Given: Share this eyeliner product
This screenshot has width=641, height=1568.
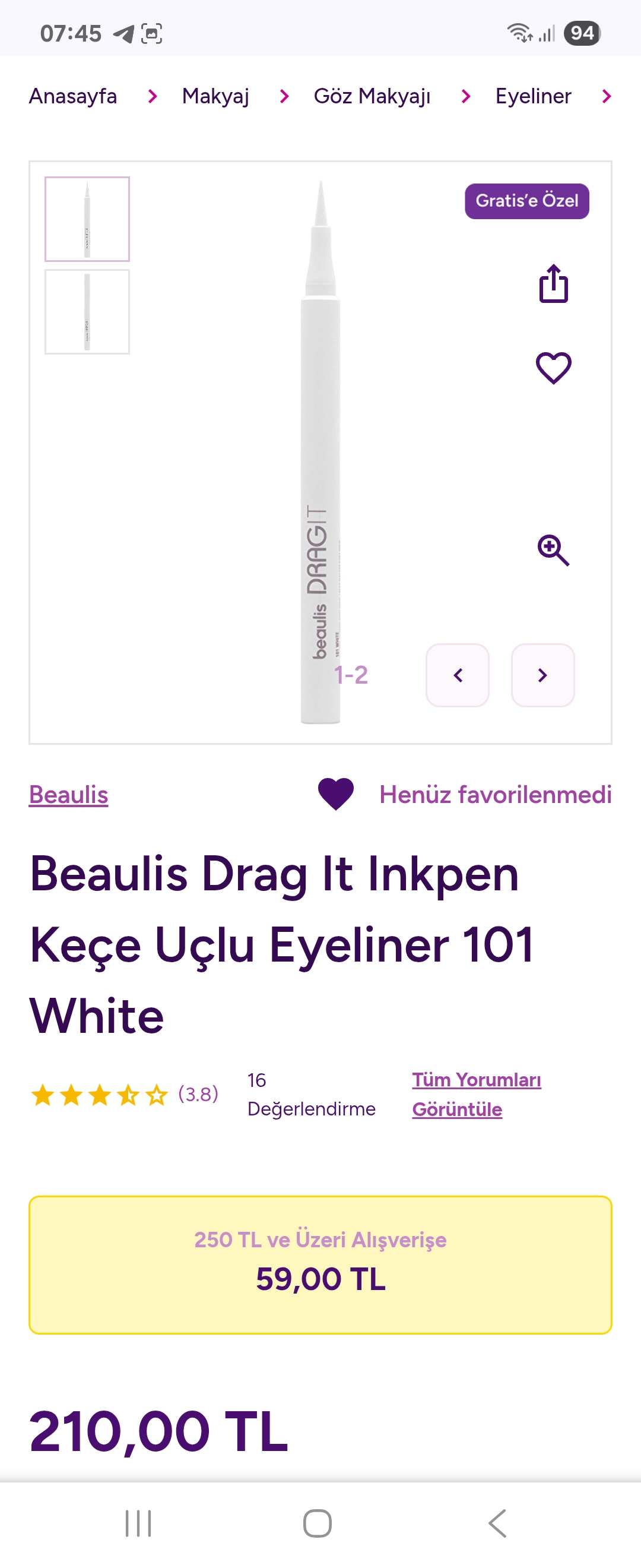Looking at the screenshot, I should point(553,284).
